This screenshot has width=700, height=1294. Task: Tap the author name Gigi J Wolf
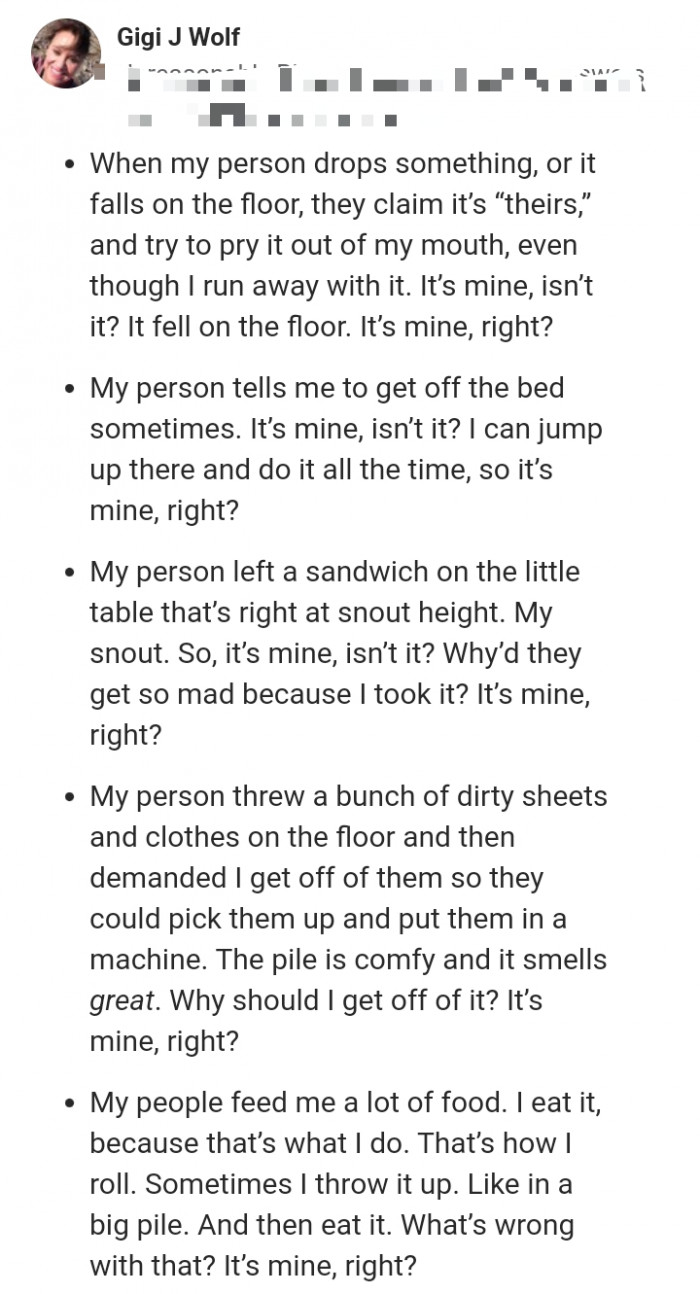179,38
